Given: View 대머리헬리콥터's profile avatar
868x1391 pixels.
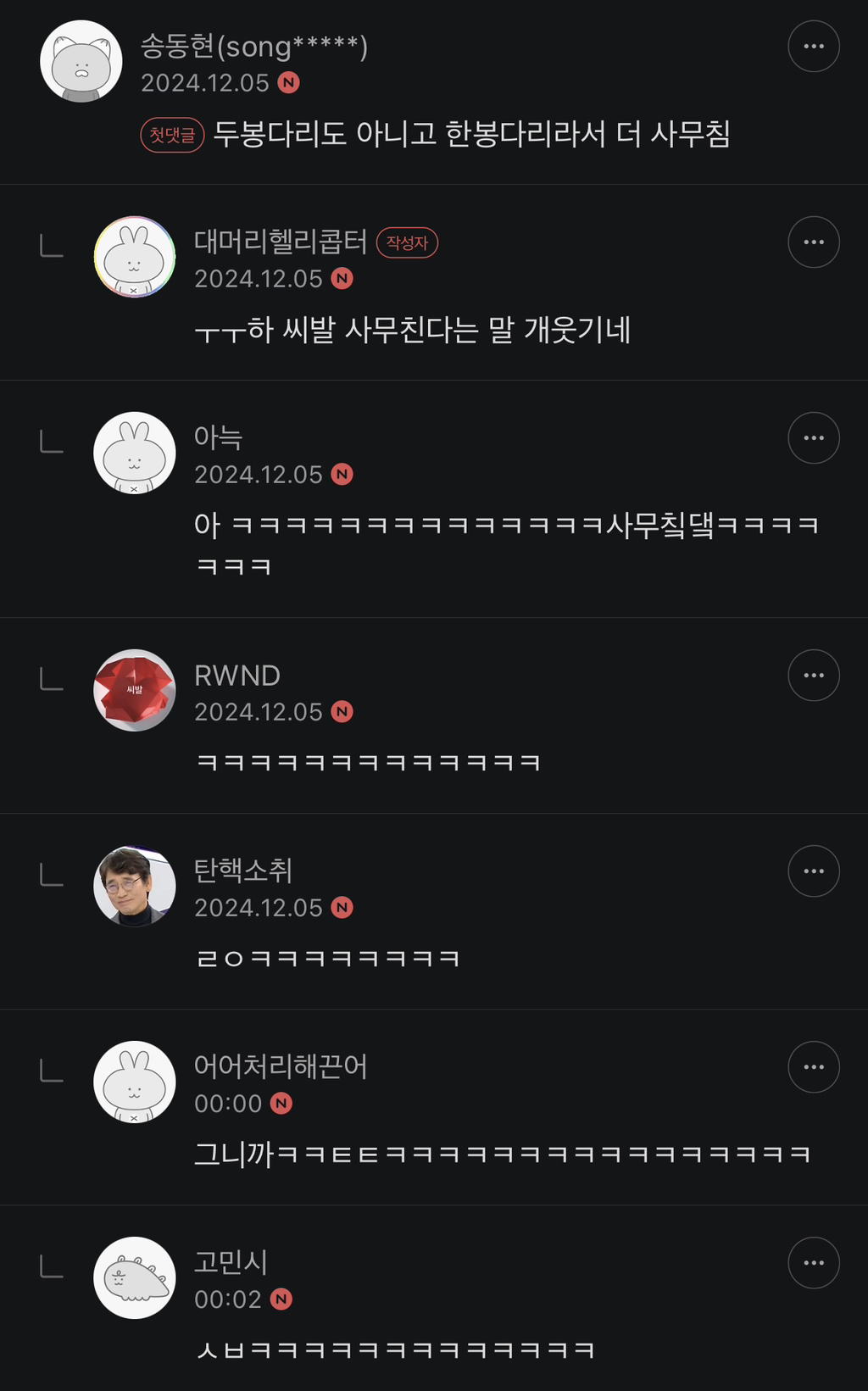Looking at the screenshot, I should point(134,257).
